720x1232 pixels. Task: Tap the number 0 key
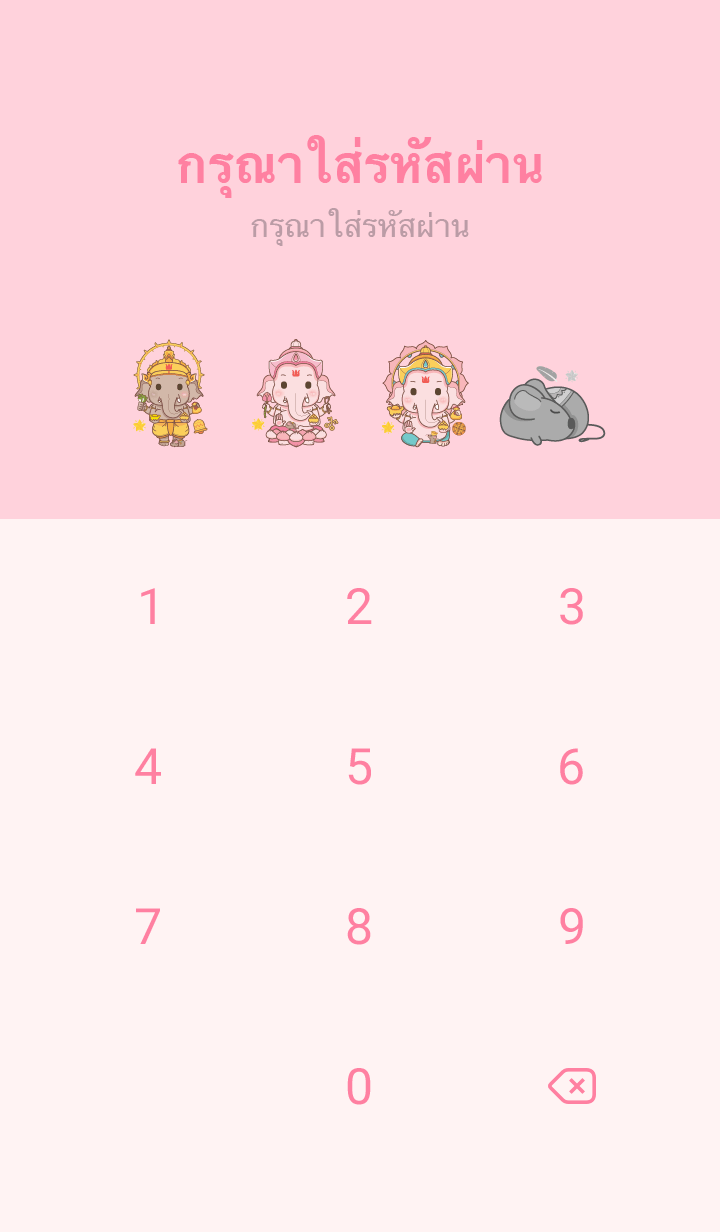point(359,1087)
